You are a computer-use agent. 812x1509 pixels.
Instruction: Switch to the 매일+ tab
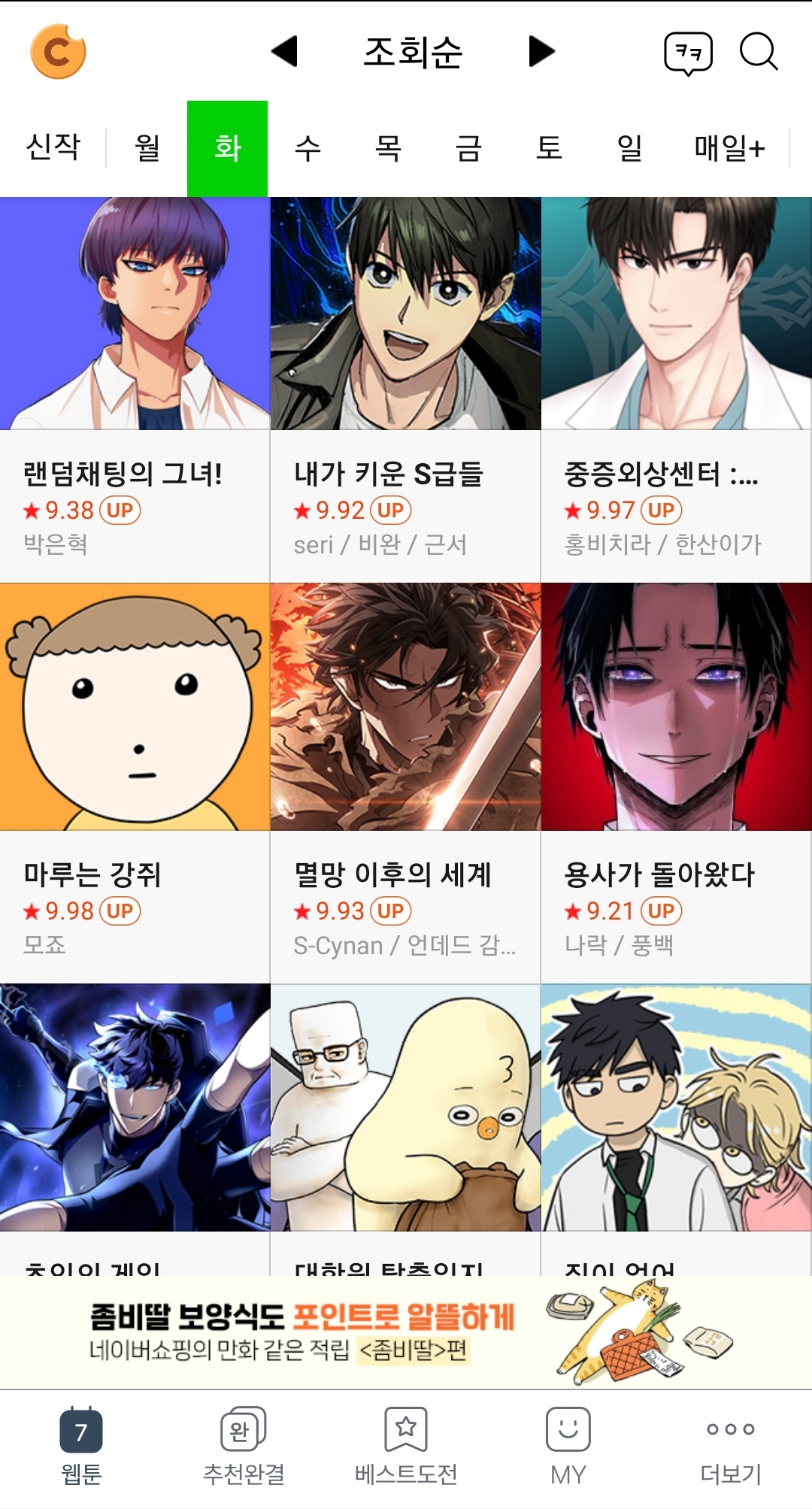(x=729, y=147)
